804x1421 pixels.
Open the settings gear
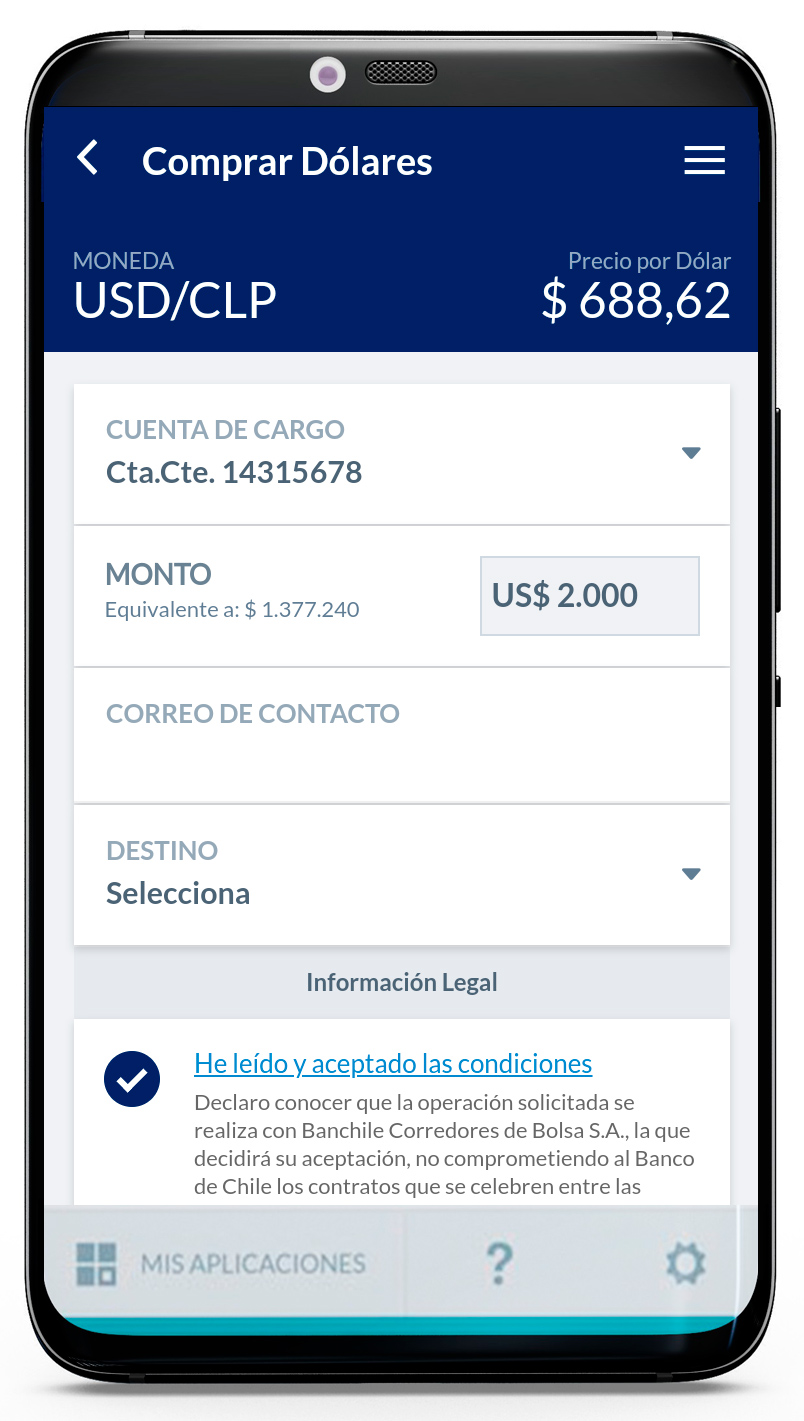(x=686, y=1264)
